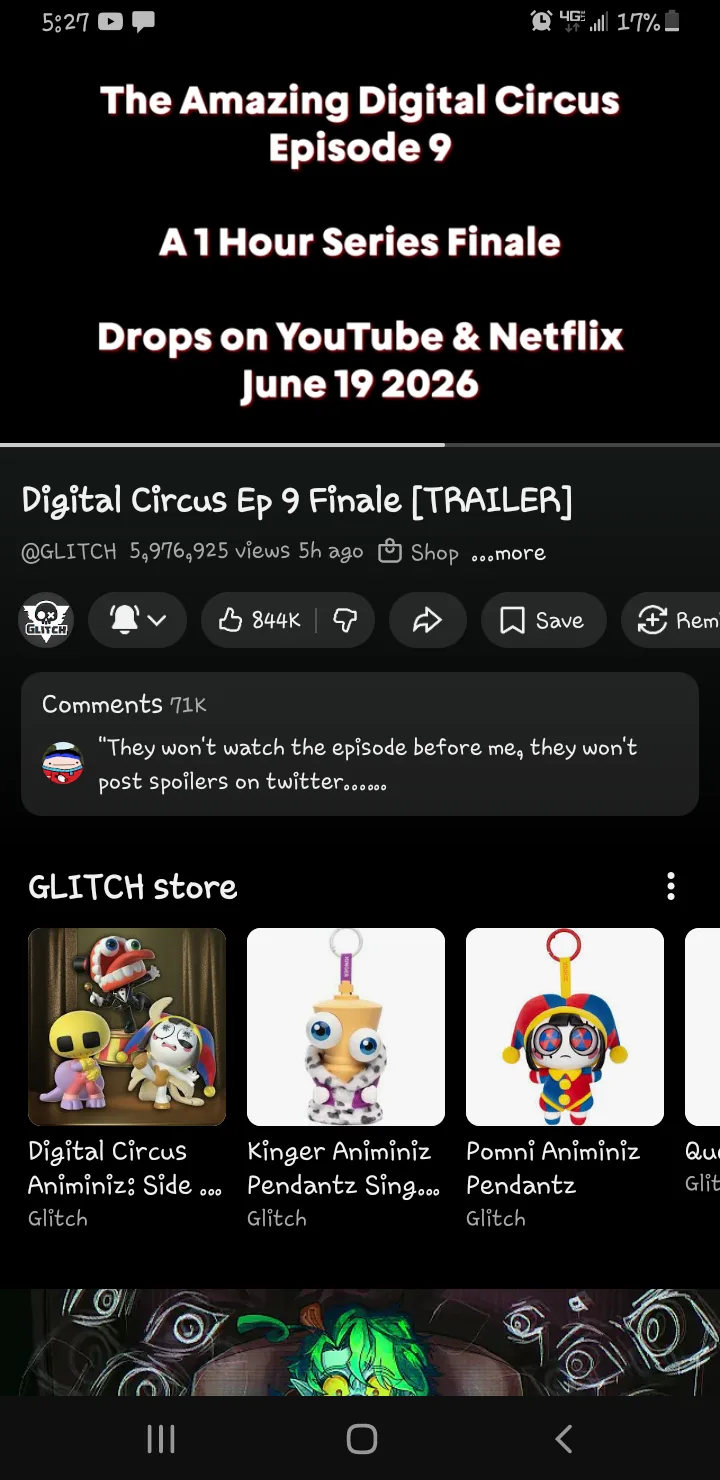Expand the description with ...more
The width and height of the screenshot is (720, 1480).
[509, 553]
